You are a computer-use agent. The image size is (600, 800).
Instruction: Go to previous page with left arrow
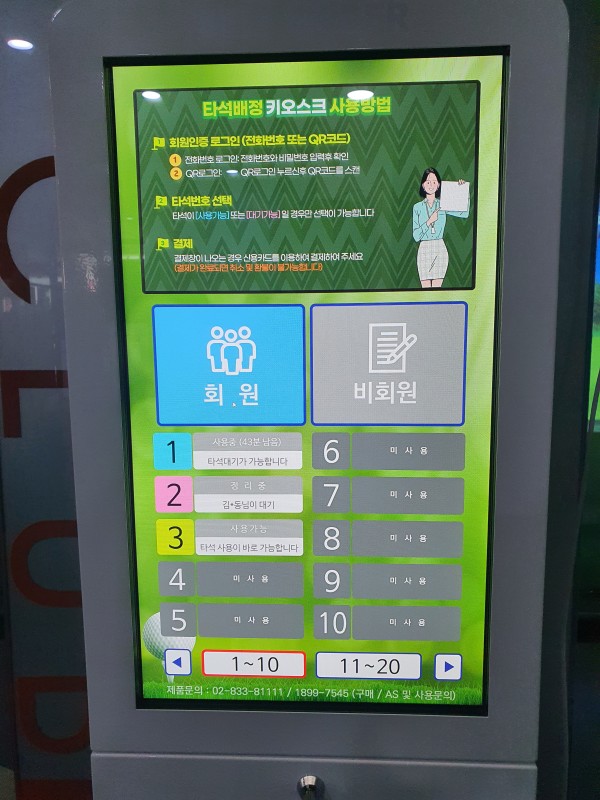pos(178,663)
